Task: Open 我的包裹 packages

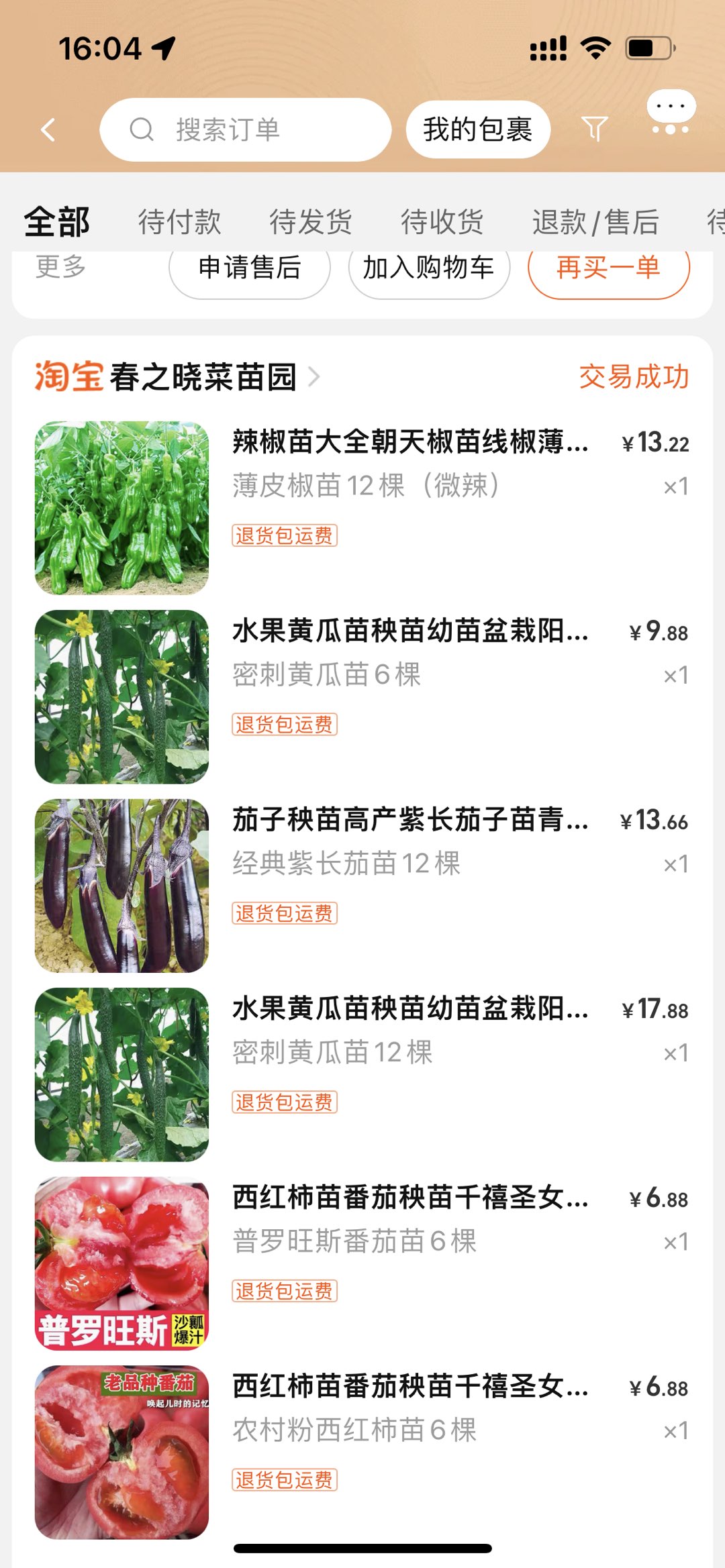Action: (477, 129)
